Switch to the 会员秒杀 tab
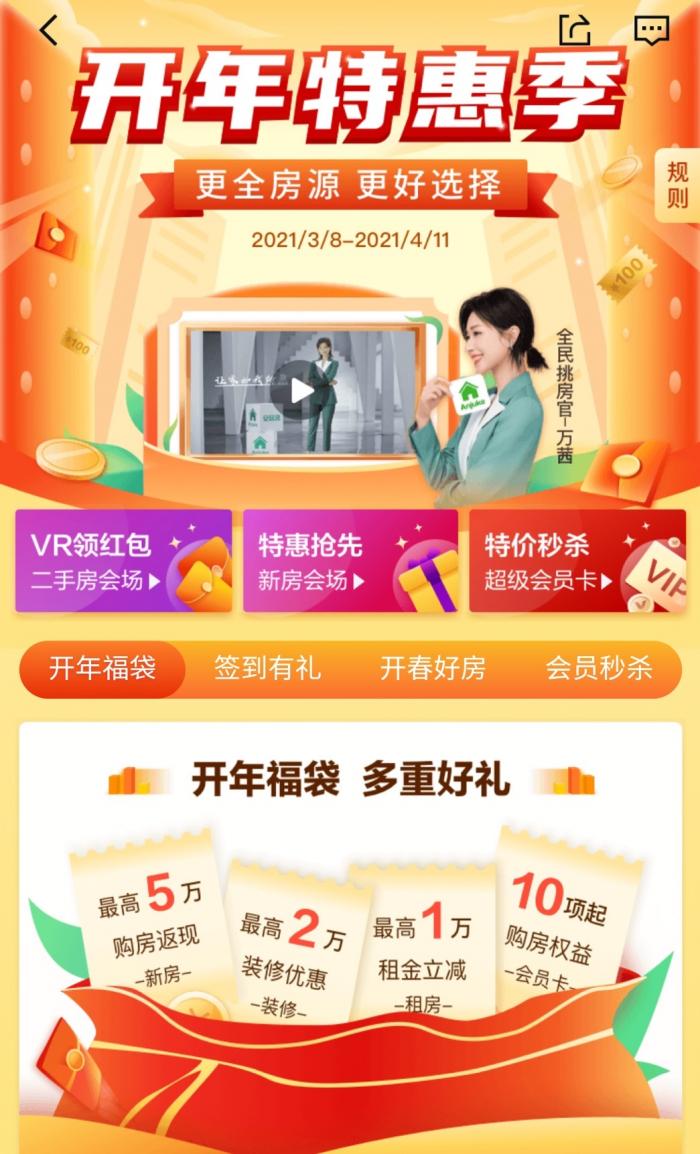Screen dimensions: 700x1154 [x=598, y=669]
